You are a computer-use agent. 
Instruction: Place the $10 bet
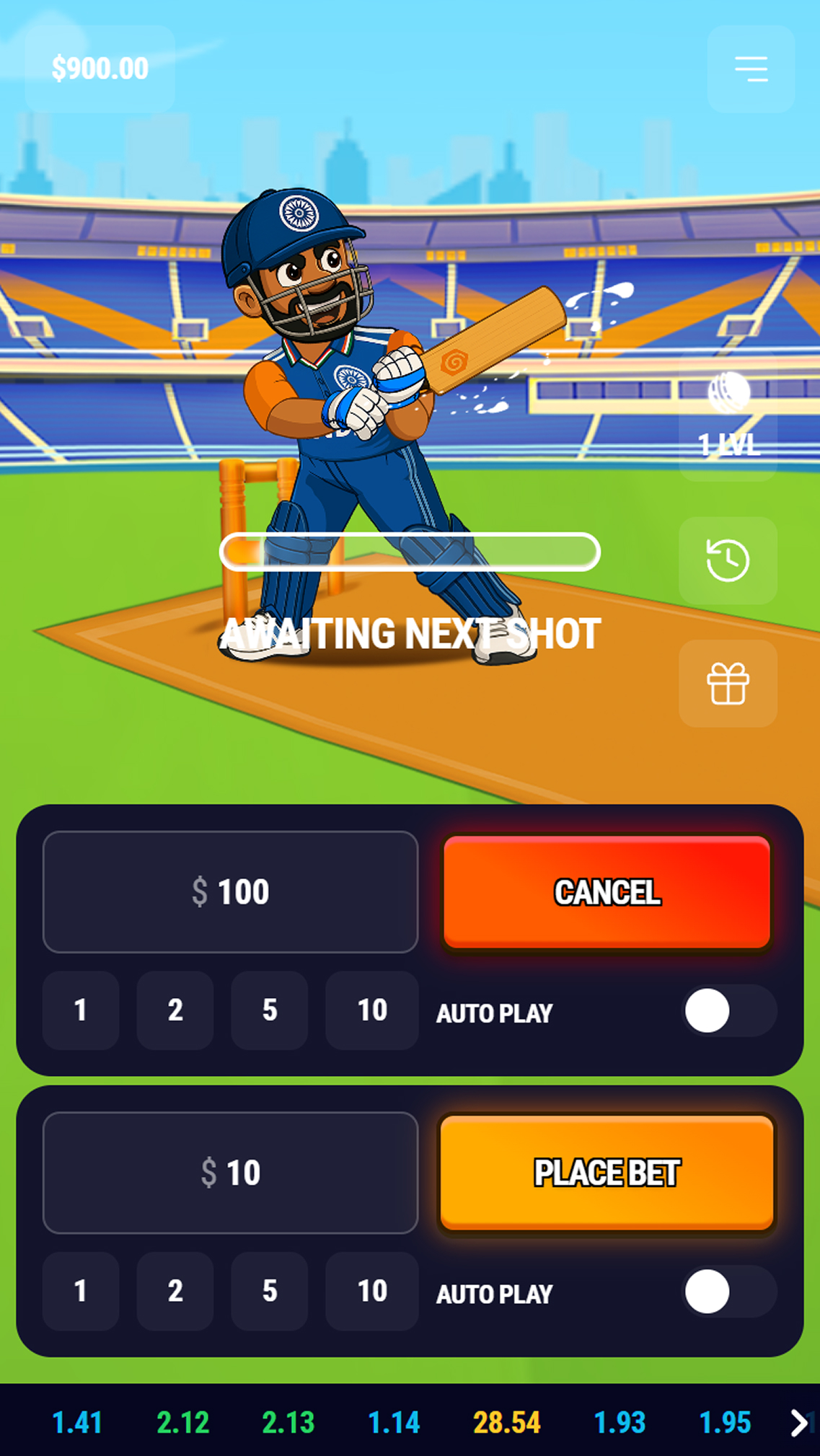(x=607, y=1173)
